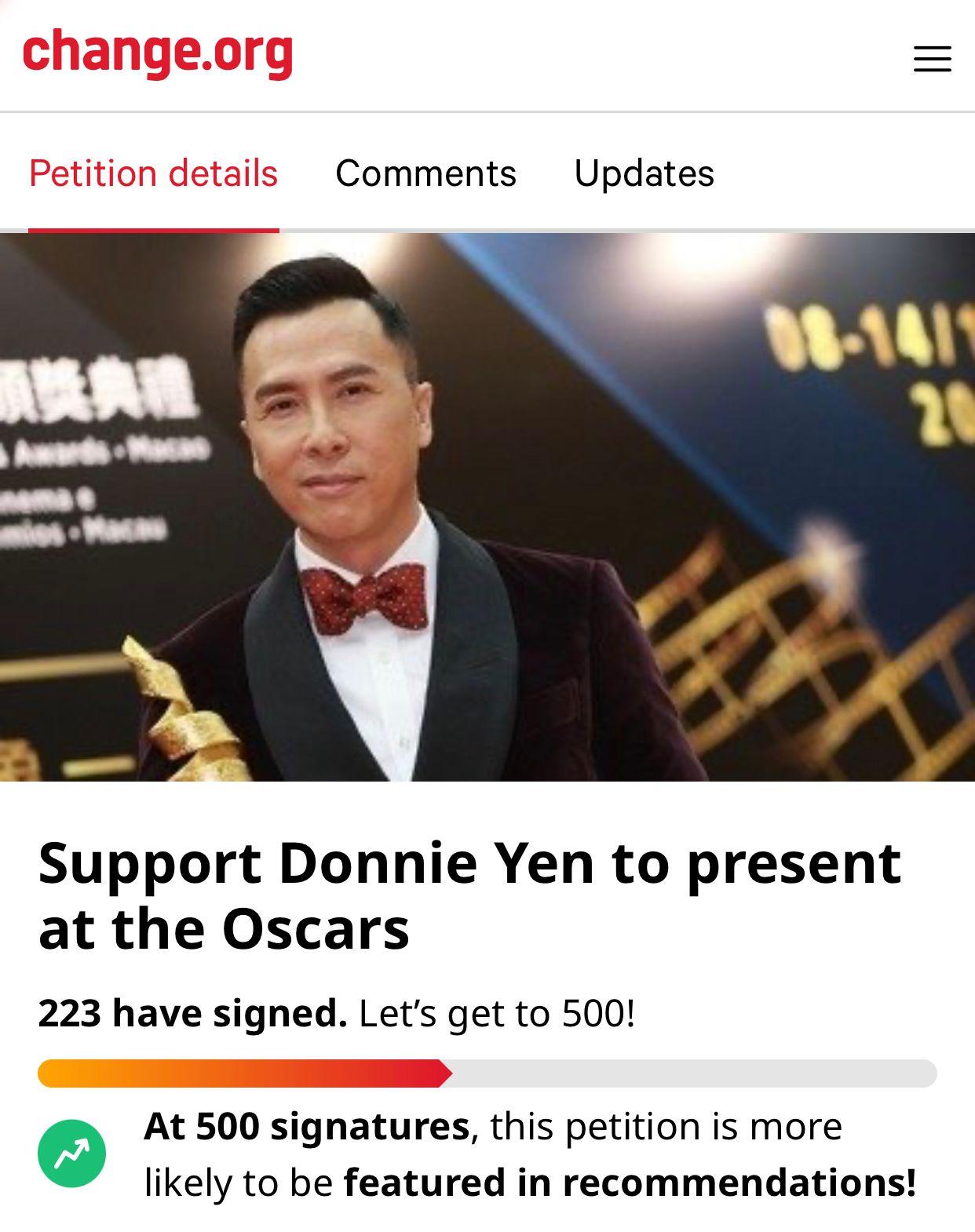Tap the 'Let's get to 500!' text
The height and width of the screenshot is (1232, 975).
500,1012
